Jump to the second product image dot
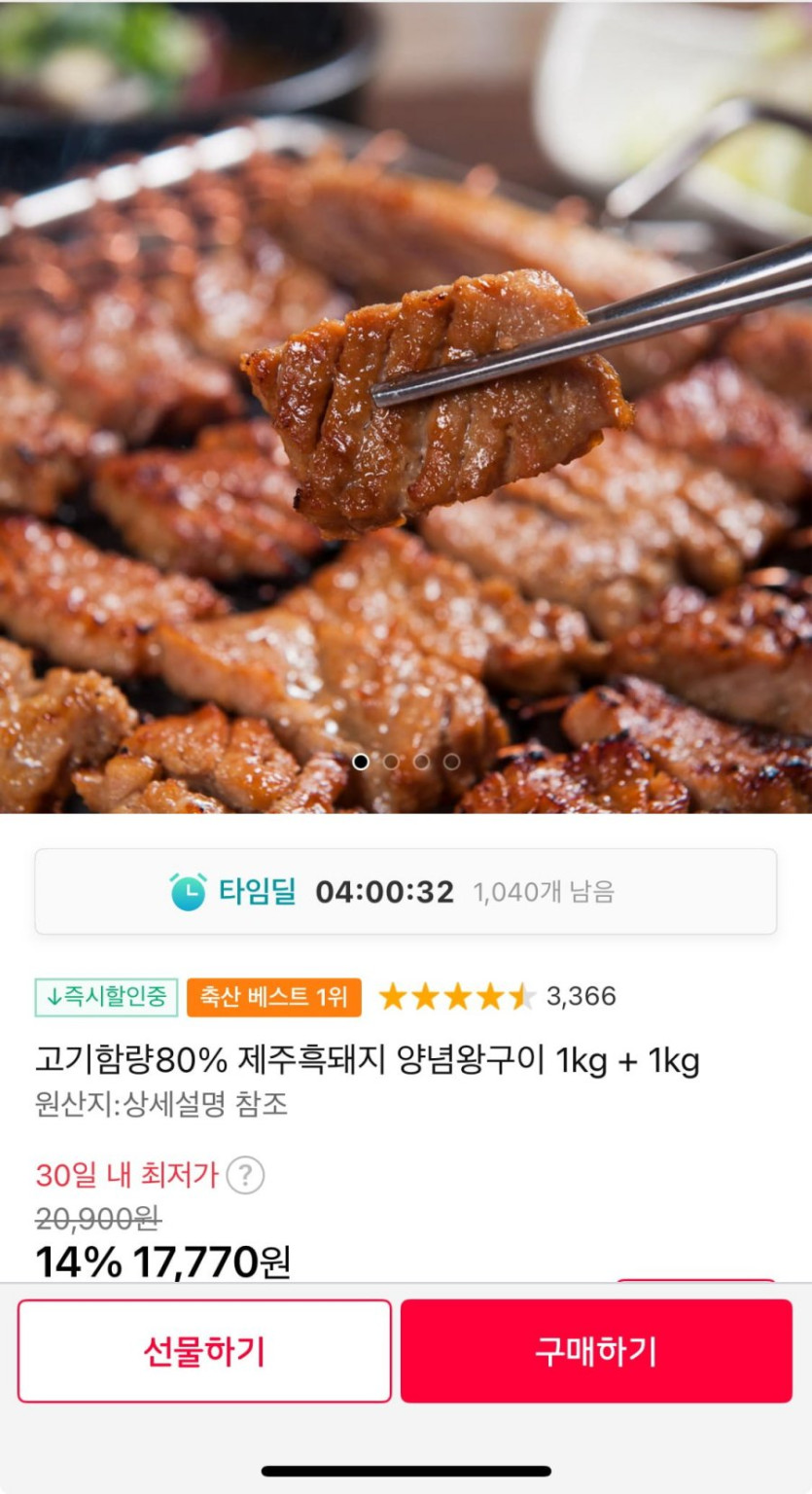The width and height of the screenshot is (812, 1494). click(391, 762)
